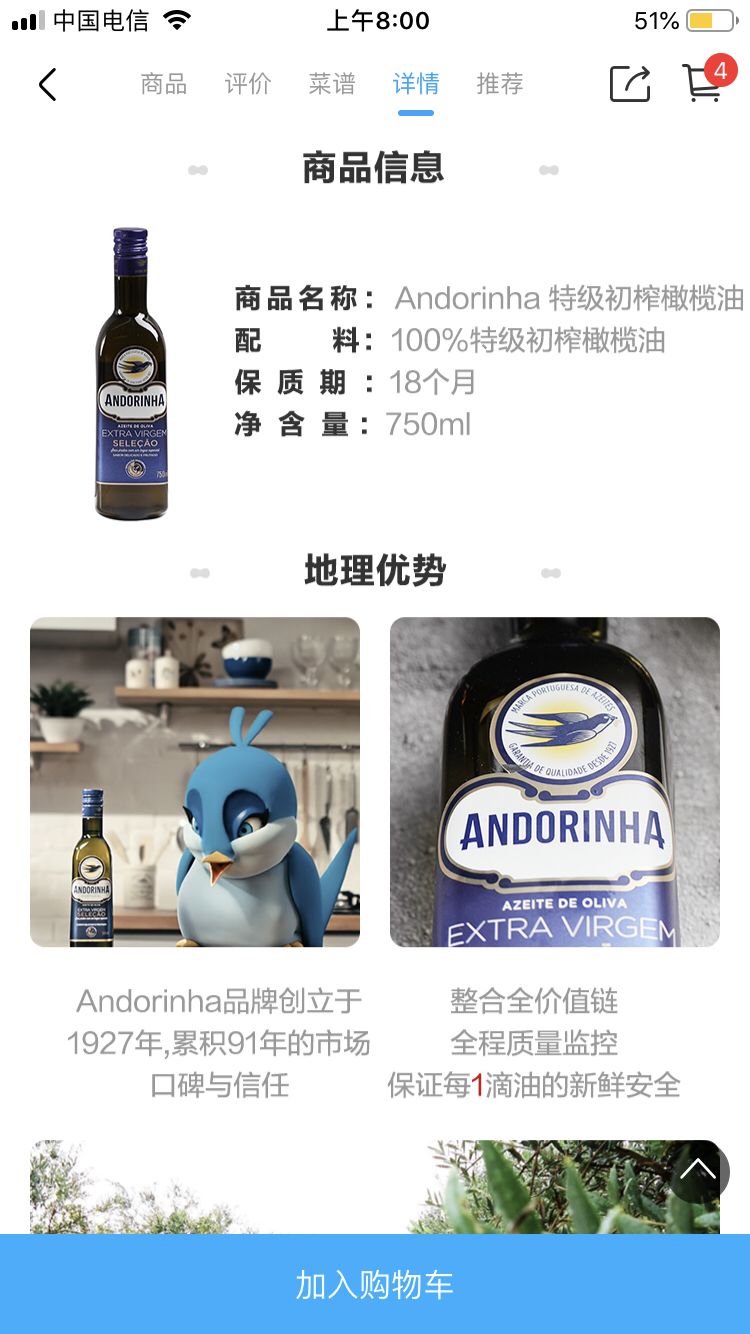Go back to the previous page
The width and height of the screenshot is (750, 1334).
pos(47,84)
